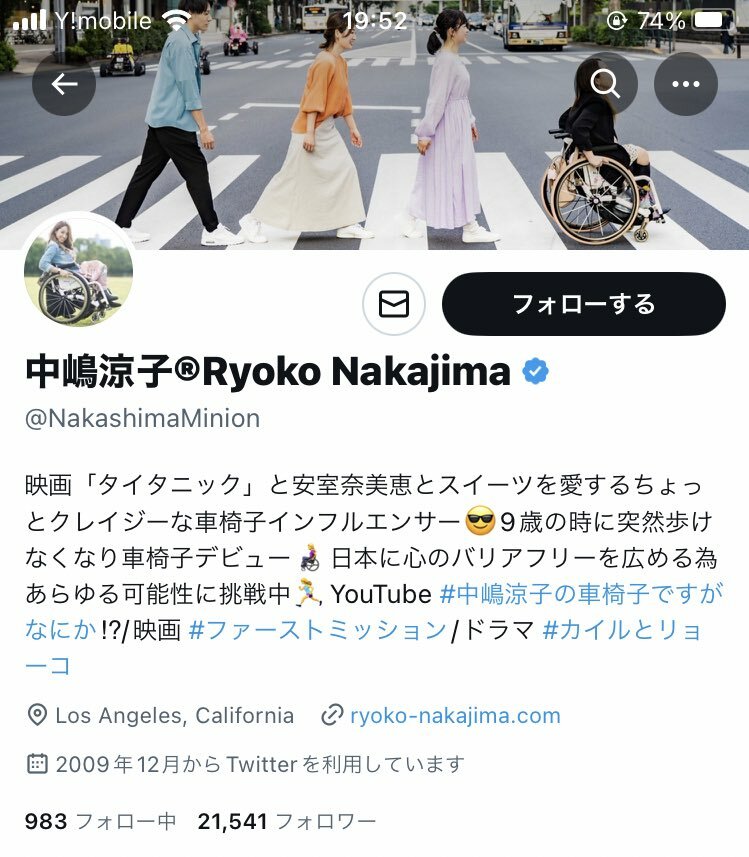
Task: Open the three-dot overflow menu
Action: pos(686,84)
